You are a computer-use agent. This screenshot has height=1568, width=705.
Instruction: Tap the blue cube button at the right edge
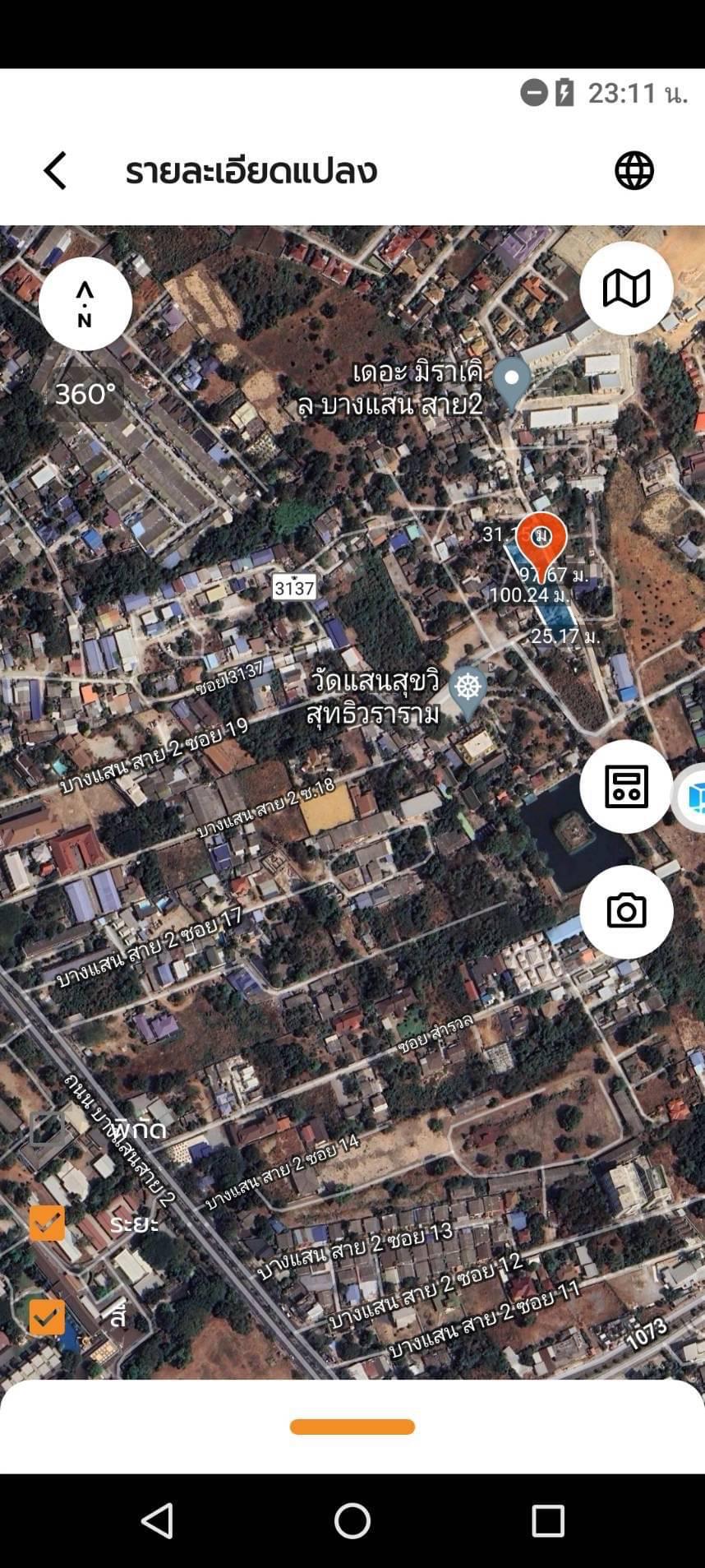point(693,797)
